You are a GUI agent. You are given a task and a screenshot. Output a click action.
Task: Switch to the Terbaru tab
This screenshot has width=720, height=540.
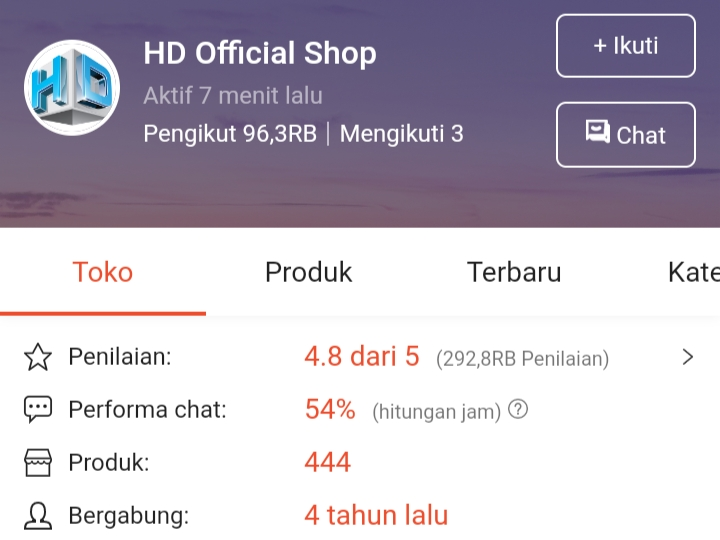pyautogui.click(x=513, y=272)
